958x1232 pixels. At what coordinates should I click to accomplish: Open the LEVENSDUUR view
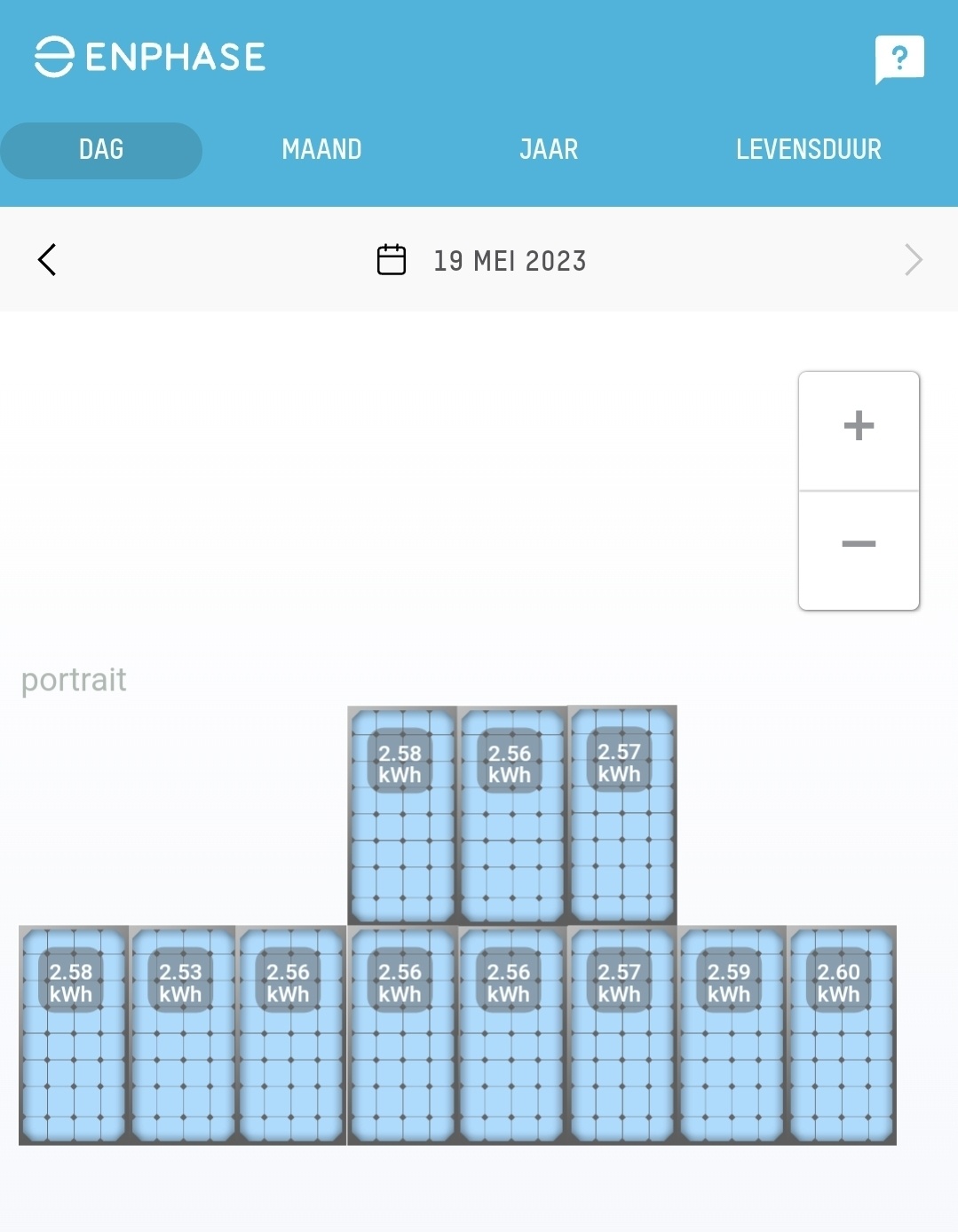(x=808, y=149)
